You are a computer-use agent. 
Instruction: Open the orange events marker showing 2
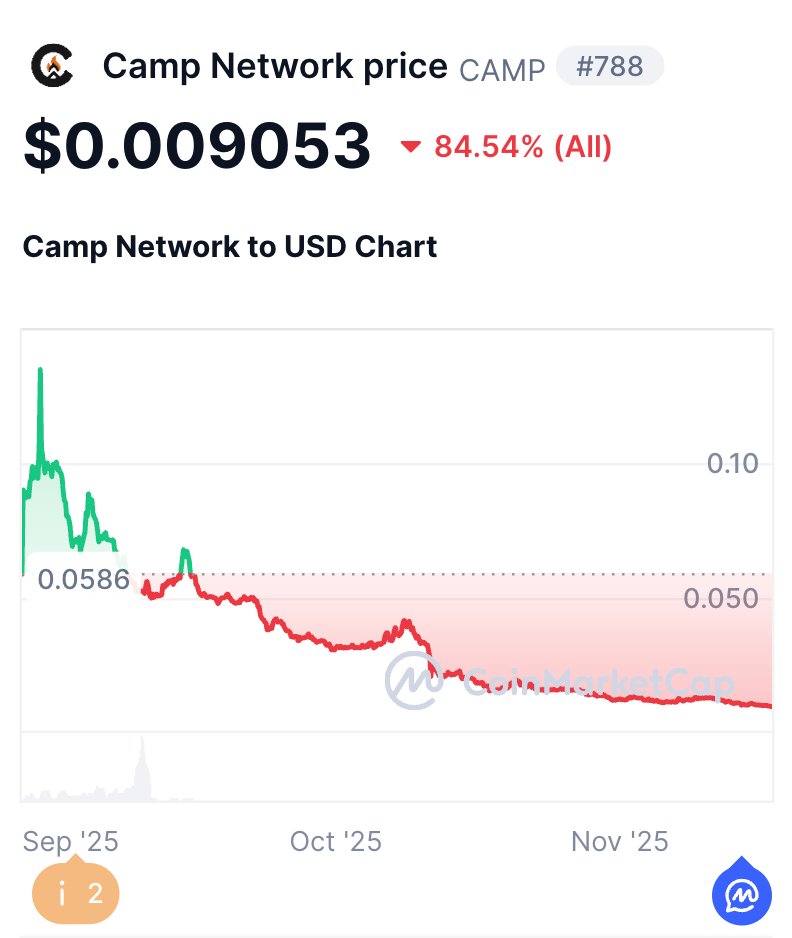coord(76,892)
